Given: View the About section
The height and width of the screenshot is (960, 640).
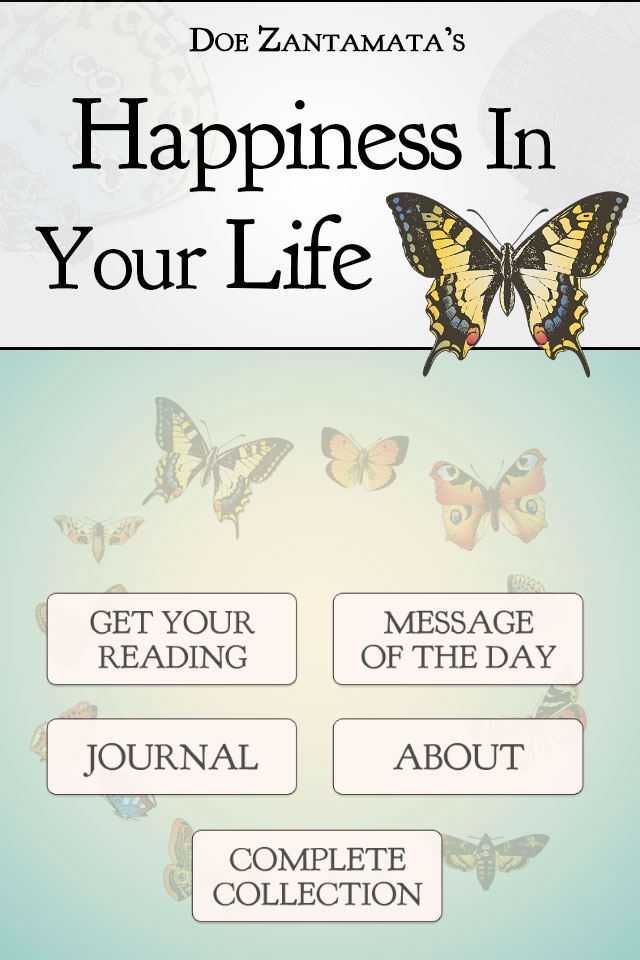Looking at the screenshot, I should [457, 756].
